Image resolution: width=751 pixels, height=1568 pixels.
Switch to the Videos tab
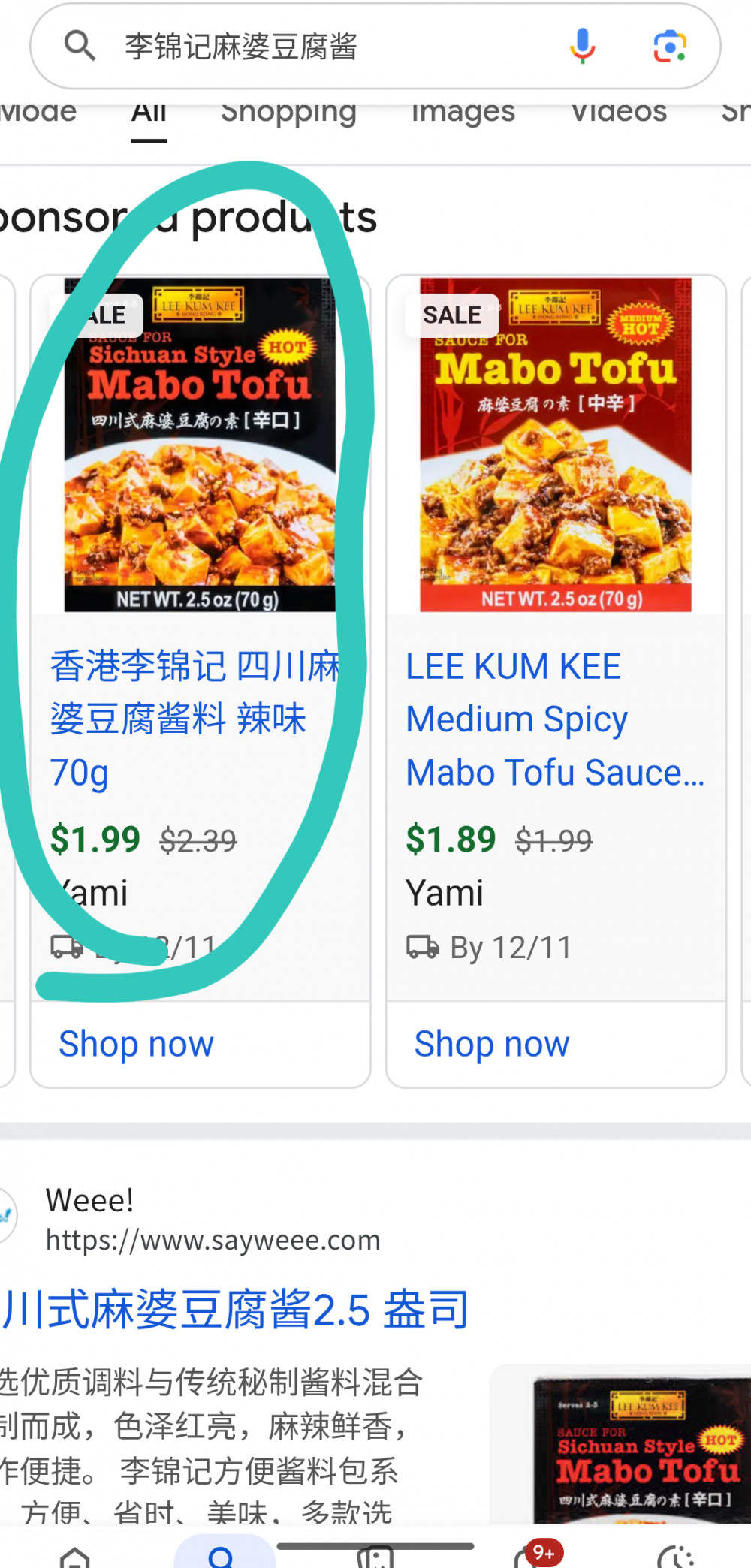point(619,113)
